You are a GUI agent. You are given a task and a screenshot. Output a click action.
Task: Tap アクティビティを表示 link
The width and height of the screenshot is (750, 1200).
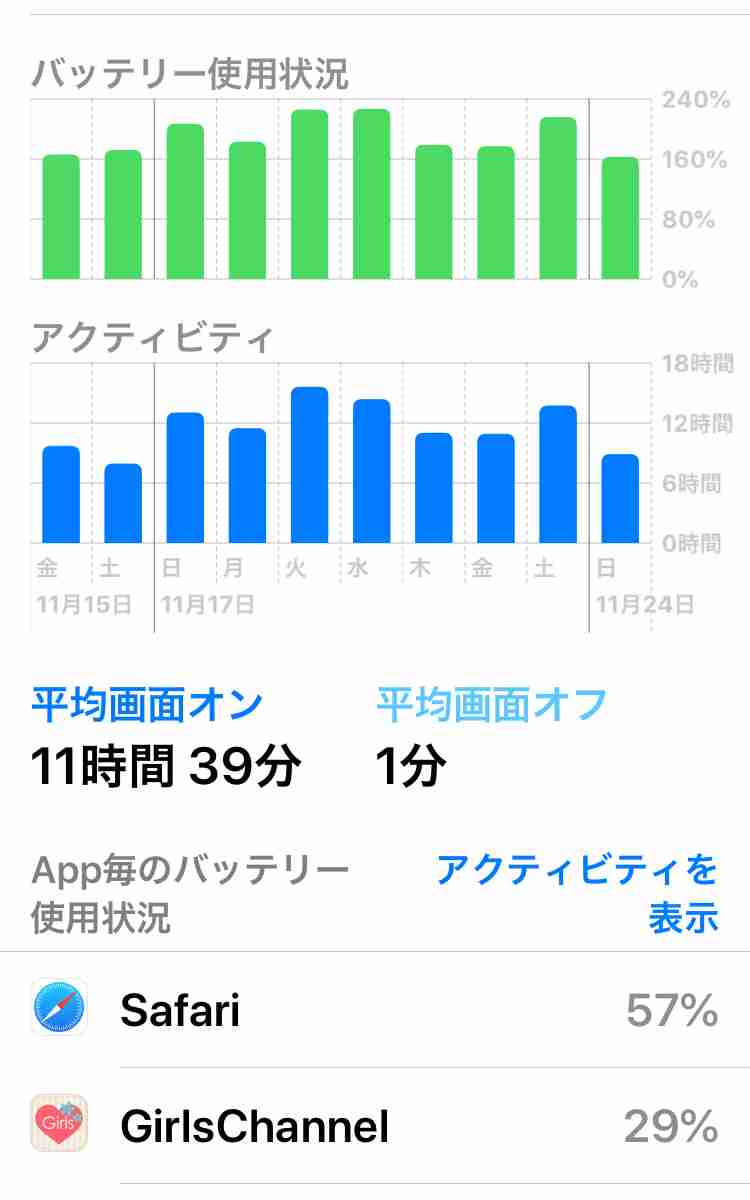pos(578,893)
